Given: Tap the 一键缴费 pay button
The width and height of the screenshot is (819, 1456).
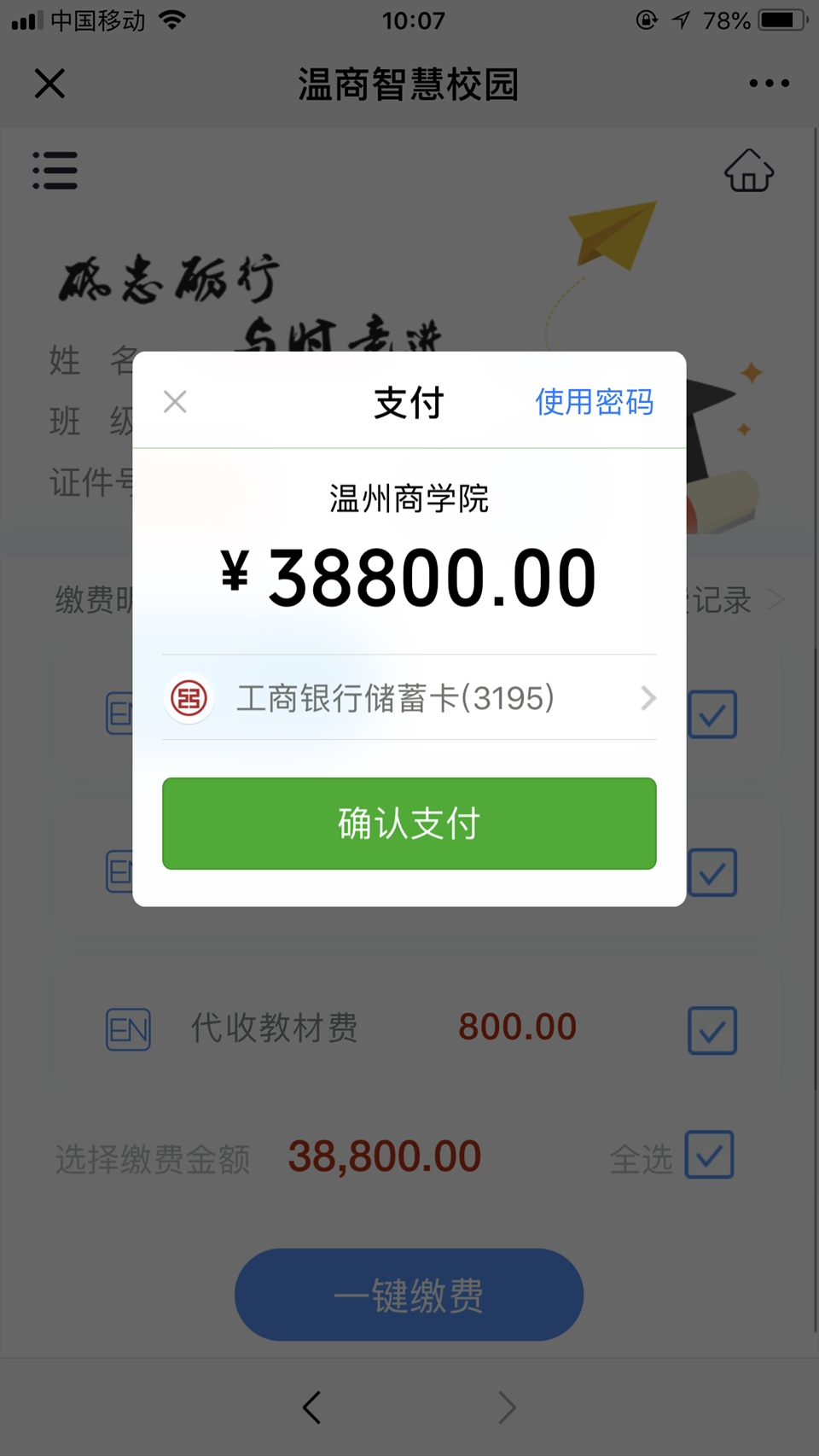Looking at the screenshot, I should (409, 1295).
